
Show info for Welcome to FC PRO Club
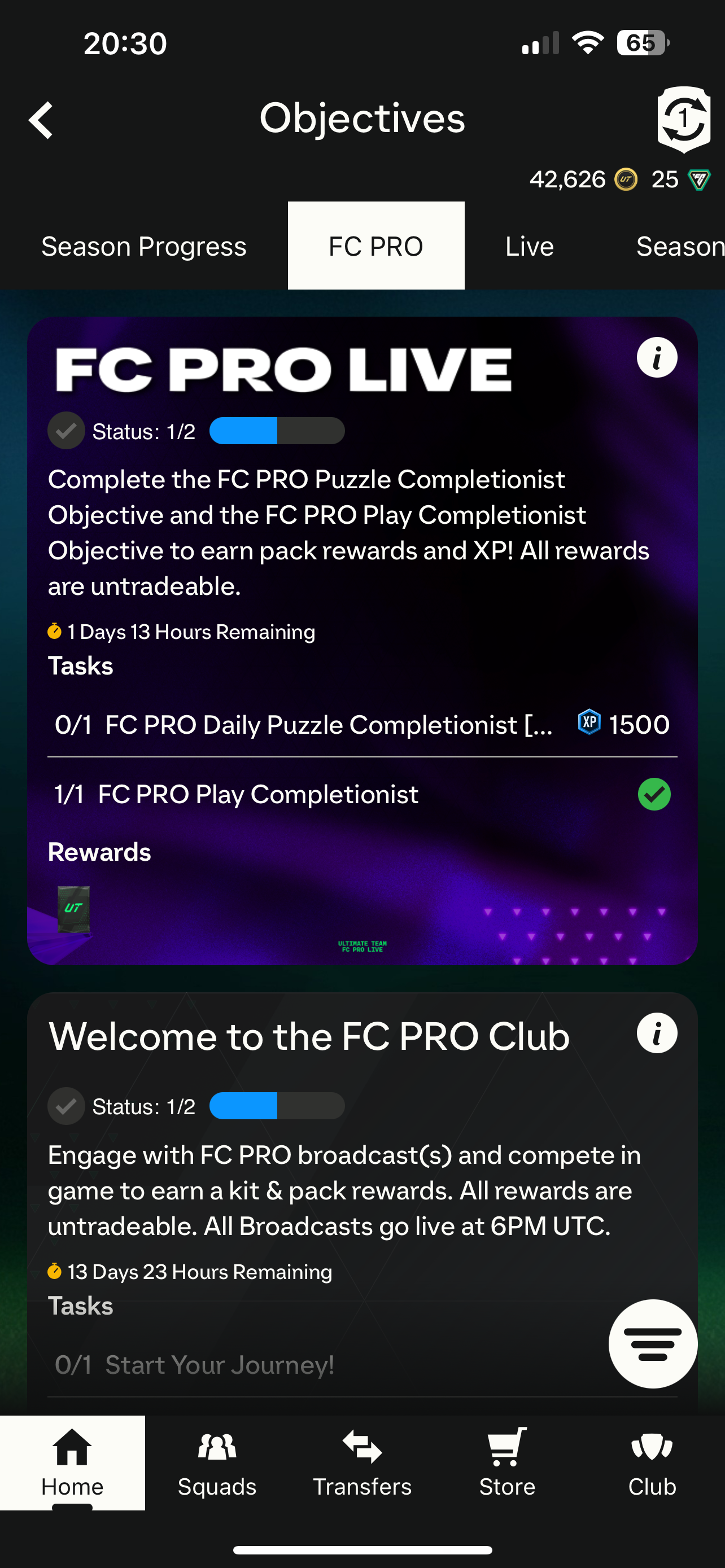point(656,1033)
